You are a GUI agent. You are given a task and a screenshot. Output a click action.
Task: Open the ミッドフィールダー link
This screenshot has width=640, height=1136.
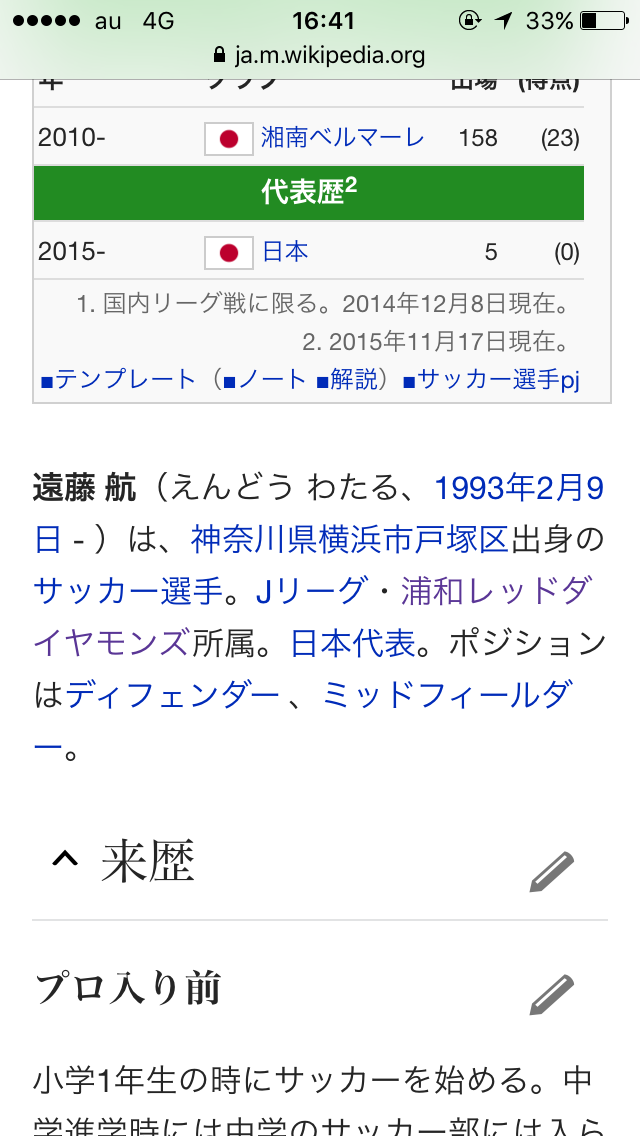(462, 693)
